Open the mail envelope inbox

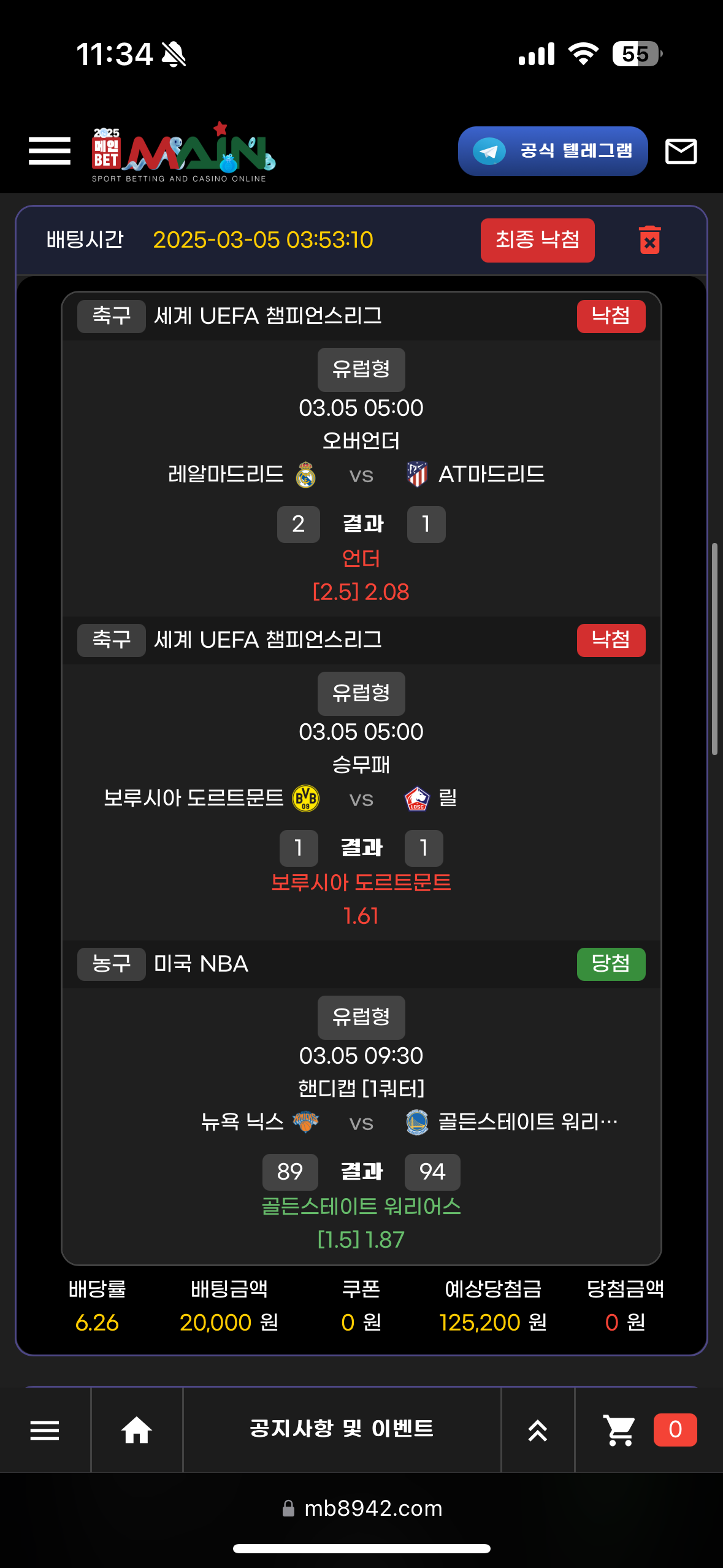[681, 151]
